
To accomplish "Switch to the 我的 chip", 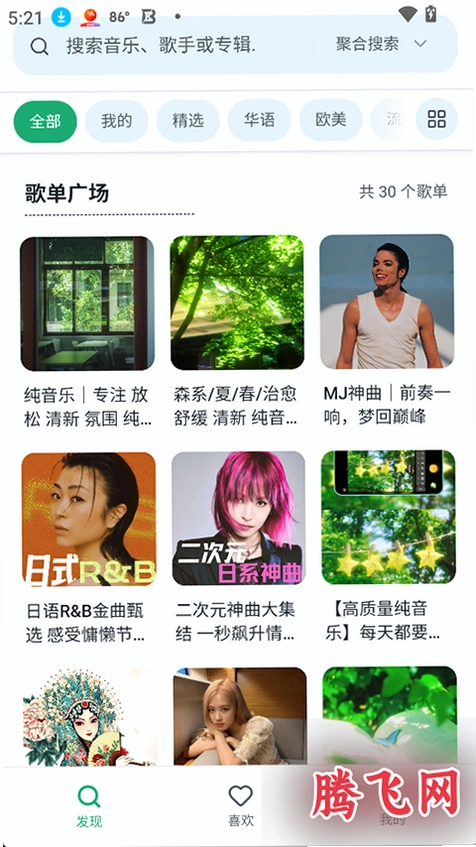I will (x=117, y=121).
